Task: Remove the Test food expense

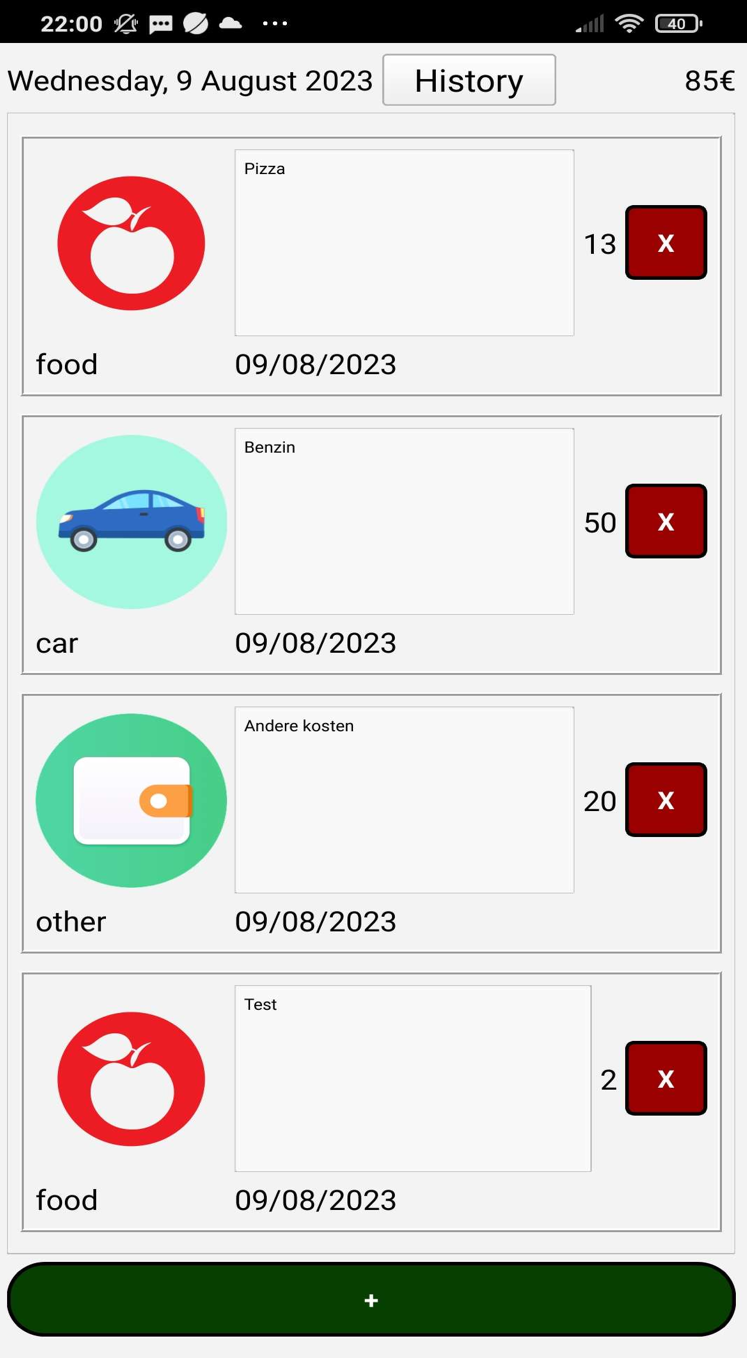Action: click(x=666, y=1078)
